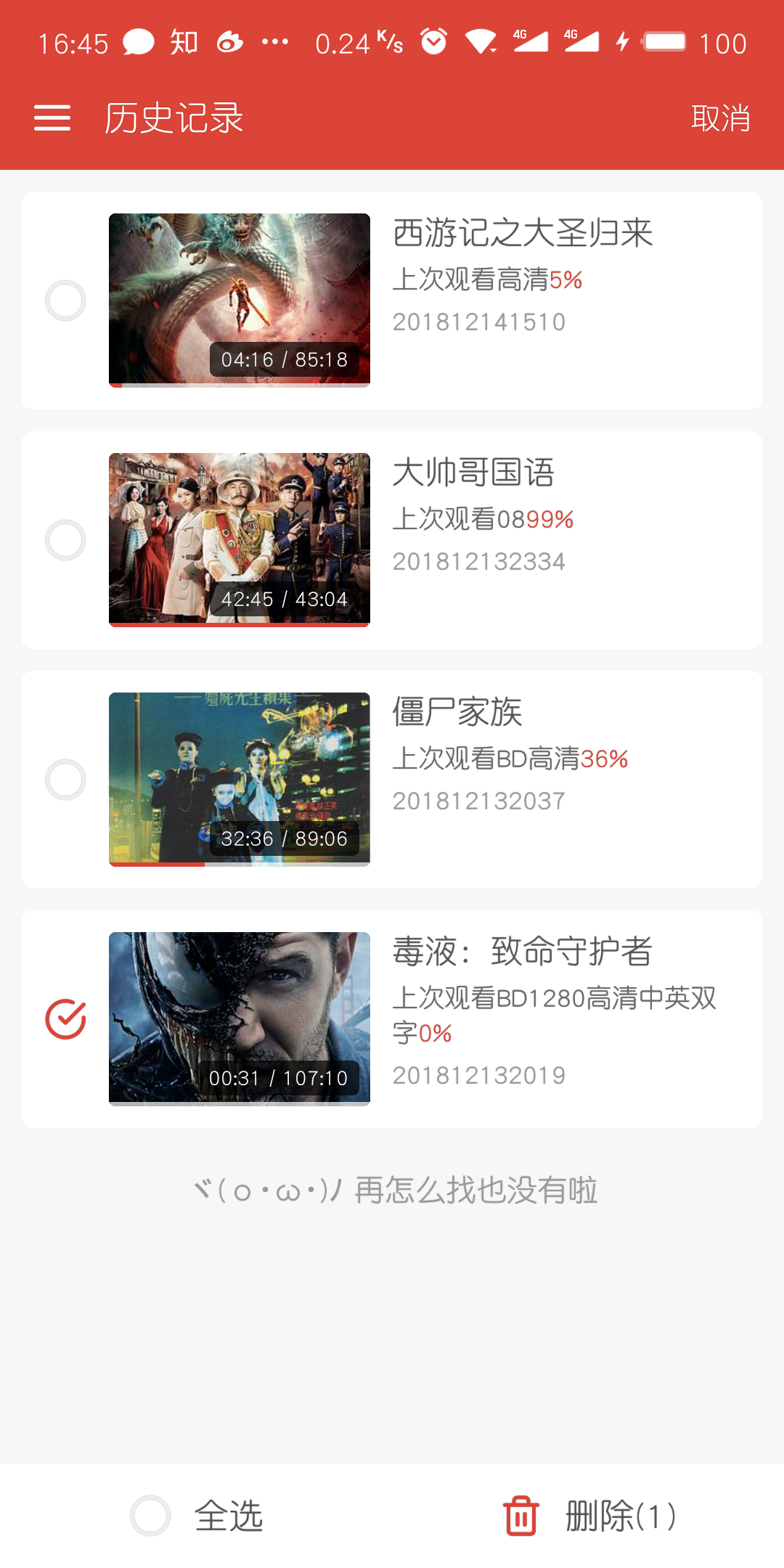Tap the 大帅哥国语 poster thumbnail
This screenshot has width=784, height=1568.
(240, 539)
